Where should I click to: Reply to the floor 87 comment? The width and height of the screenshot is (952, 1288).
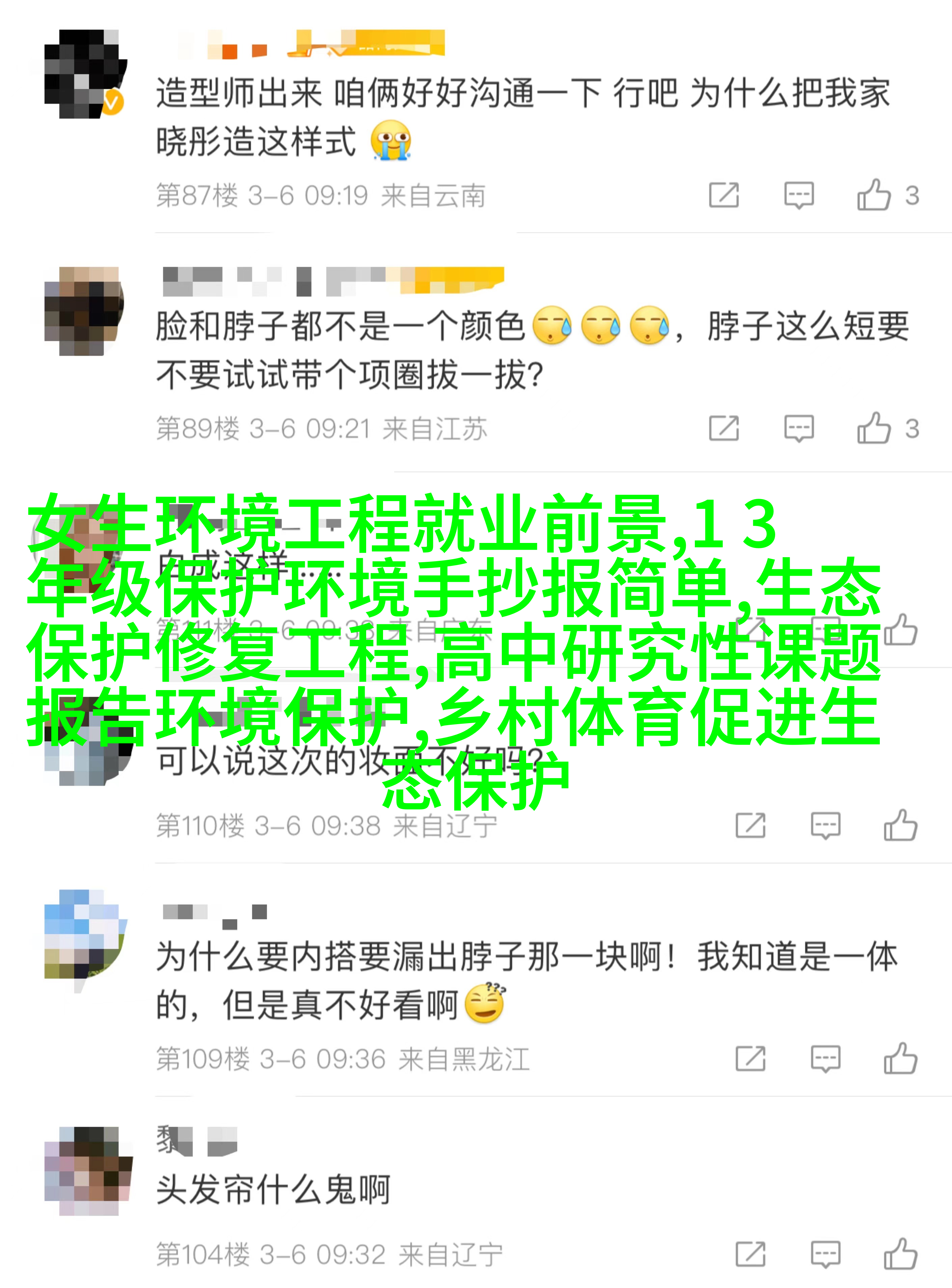click(x=799, y=195)
